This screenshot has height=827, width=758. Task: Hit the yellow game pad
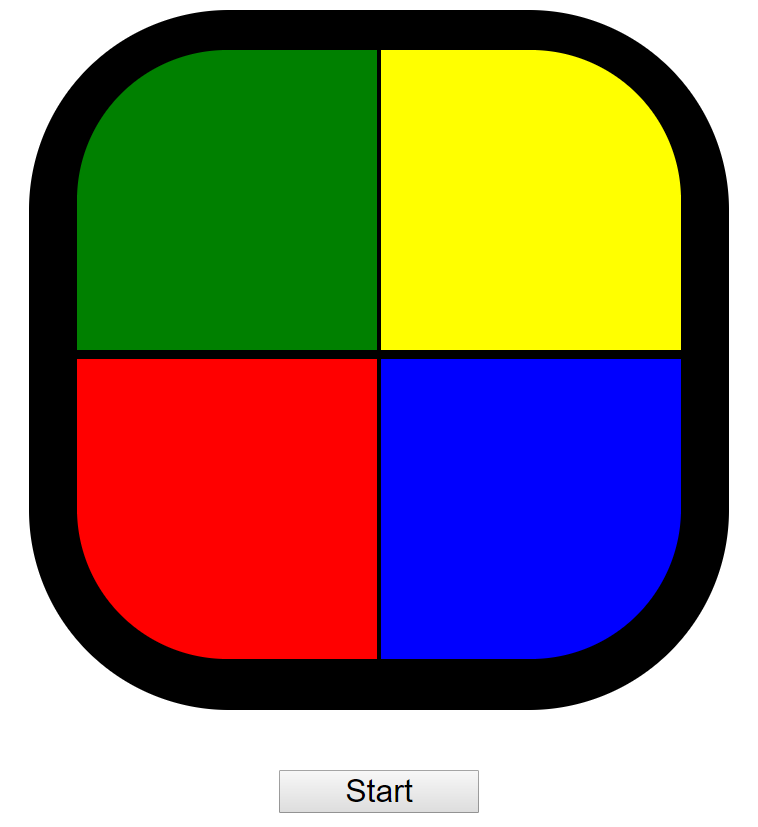pyautogui.click(x=530, y=200)
